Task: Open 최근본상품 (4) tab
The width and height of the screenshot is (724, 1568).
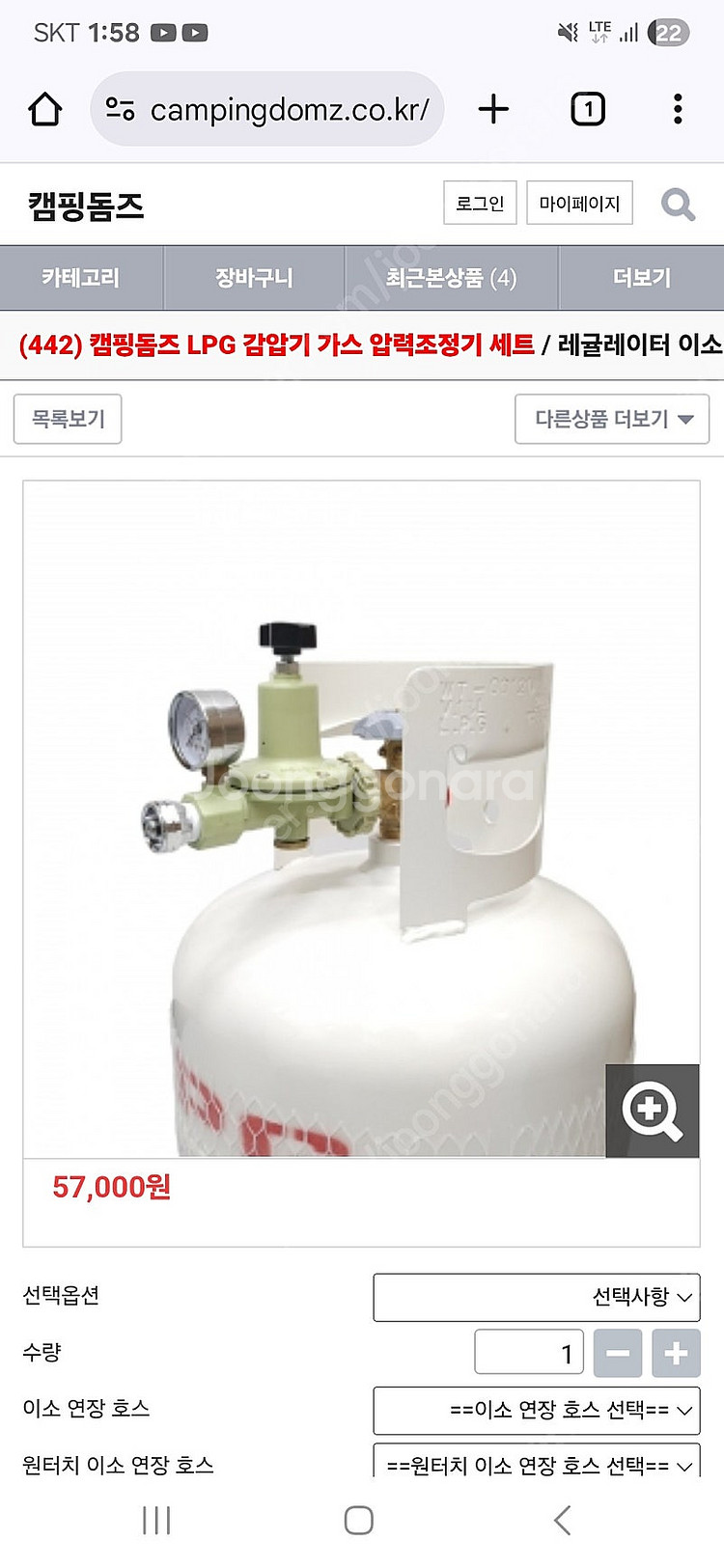Action: click(452, 278)
